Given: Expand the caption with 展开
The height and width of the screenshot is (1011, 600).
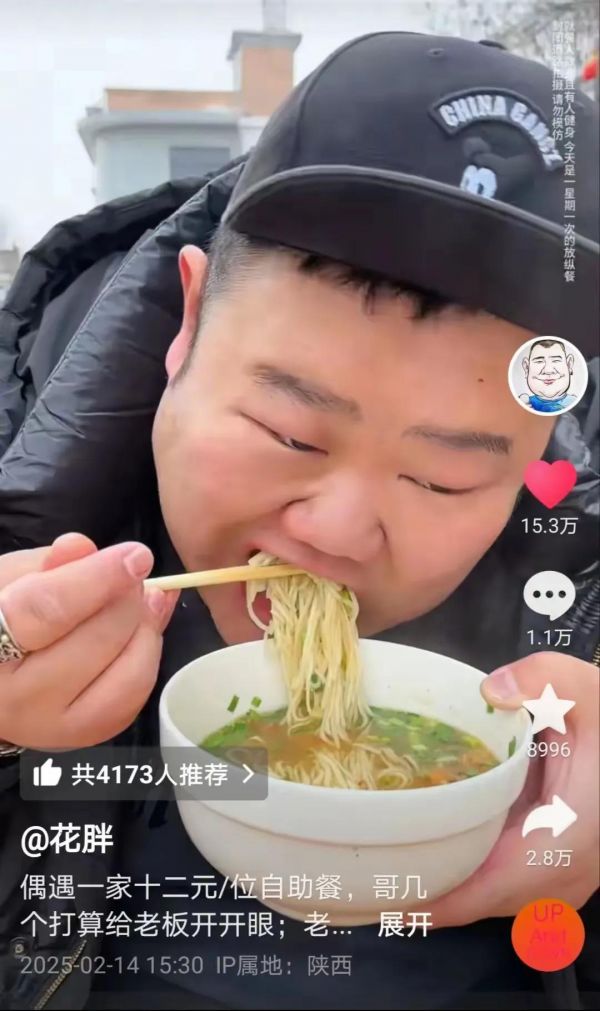Looking at the screenshot, I should click(404, 925).
